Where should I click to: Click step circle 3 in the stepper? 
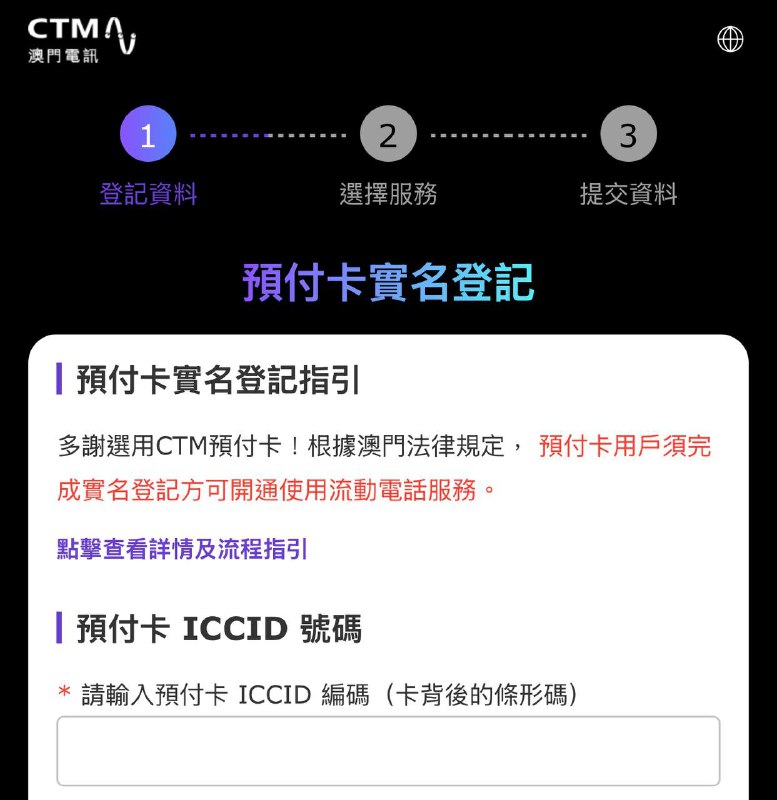click(627, 133)
